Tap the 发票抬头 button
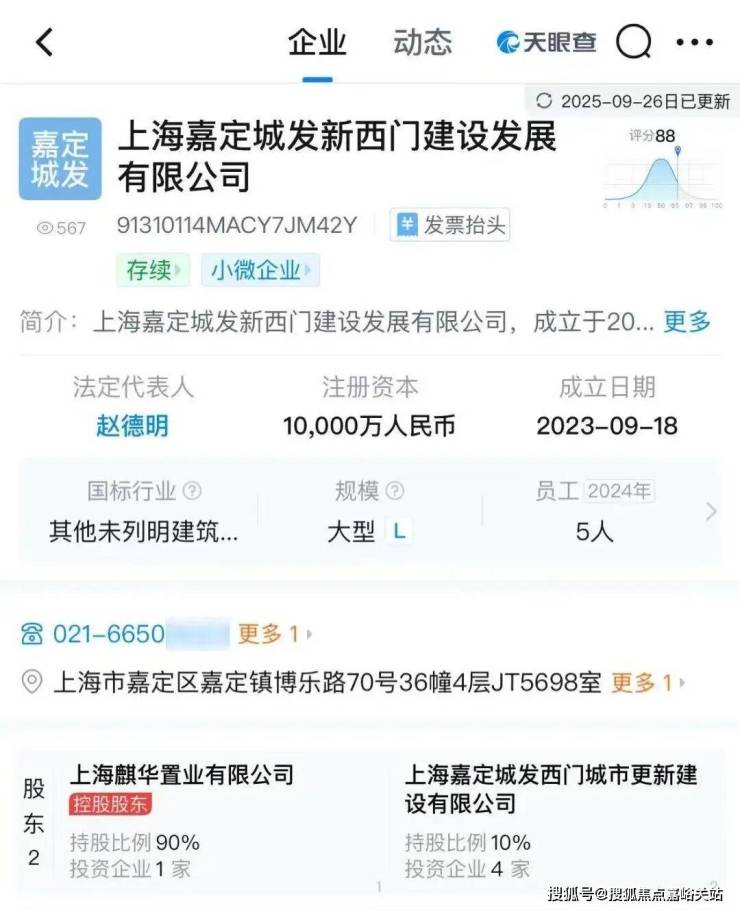 (450, 225)
